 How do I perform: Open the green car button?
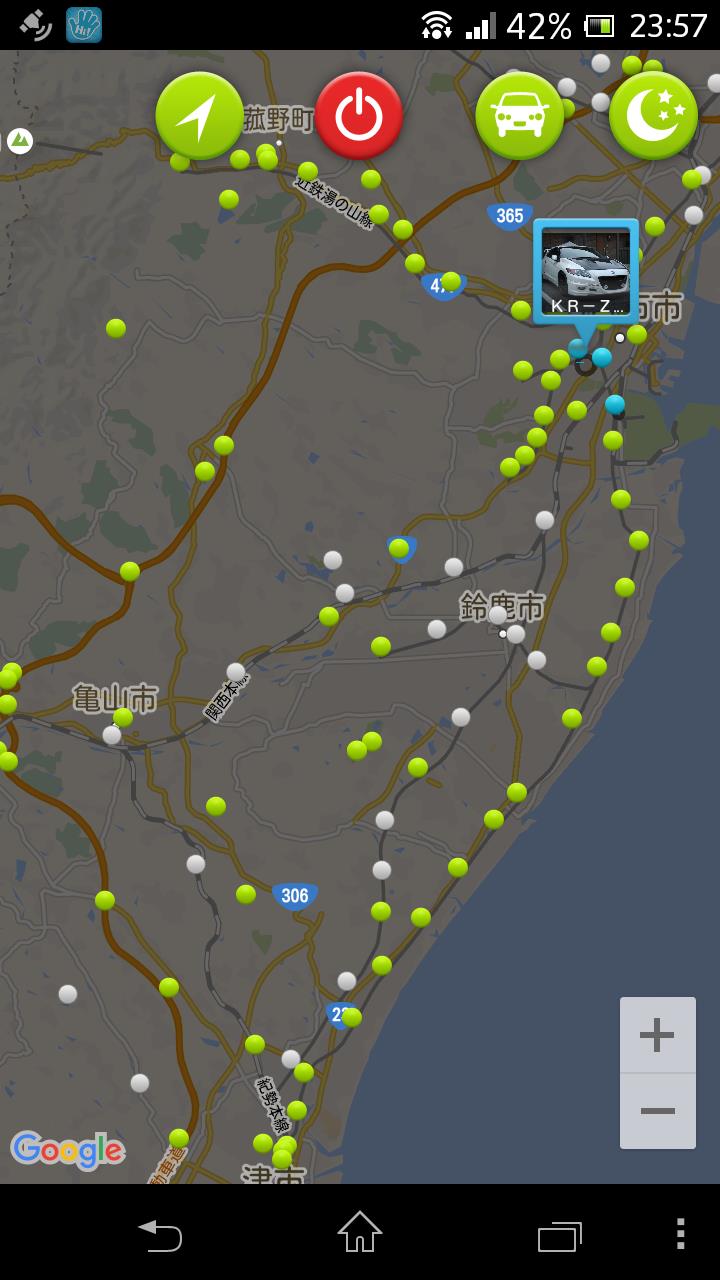pos(519,116)
